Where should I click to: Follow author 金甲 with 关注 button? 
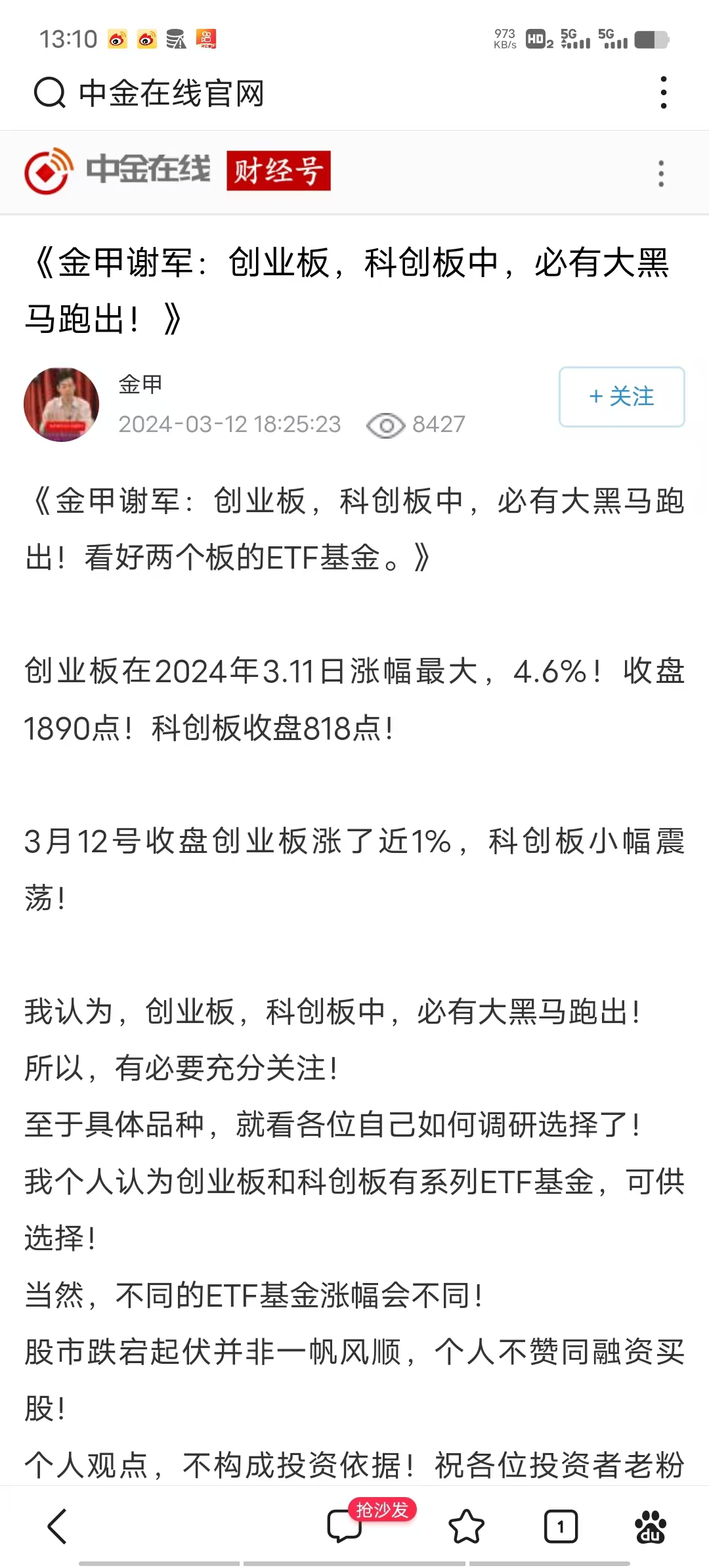[x=621, y=397]
